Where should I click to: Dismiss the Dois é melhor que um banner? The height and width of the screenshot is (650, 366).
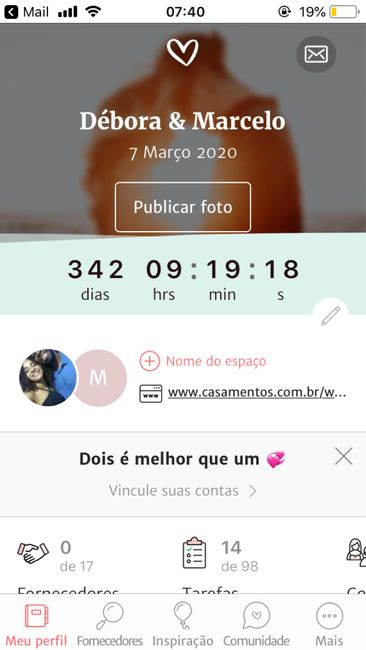[344, 457]
